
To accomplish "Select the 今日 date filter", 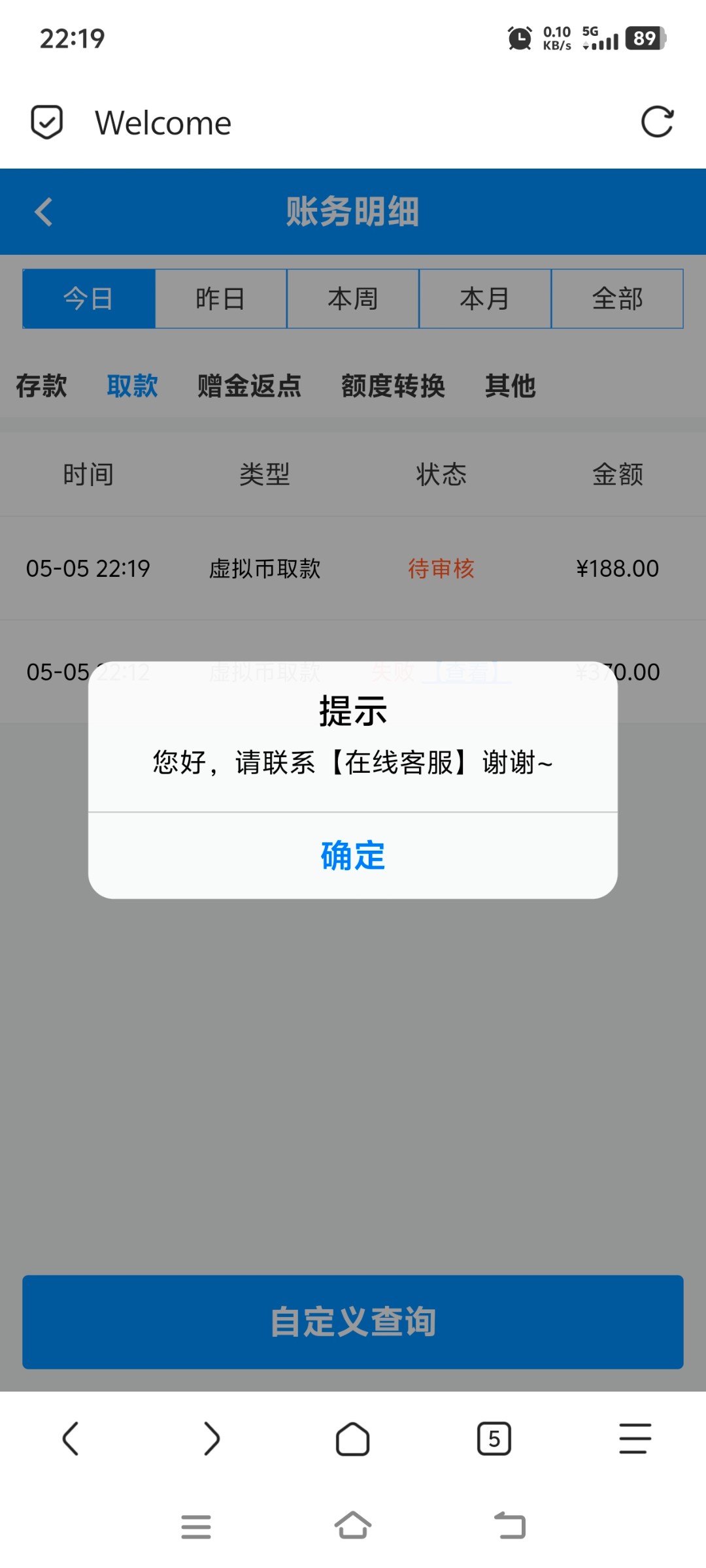I will (89, 299).
